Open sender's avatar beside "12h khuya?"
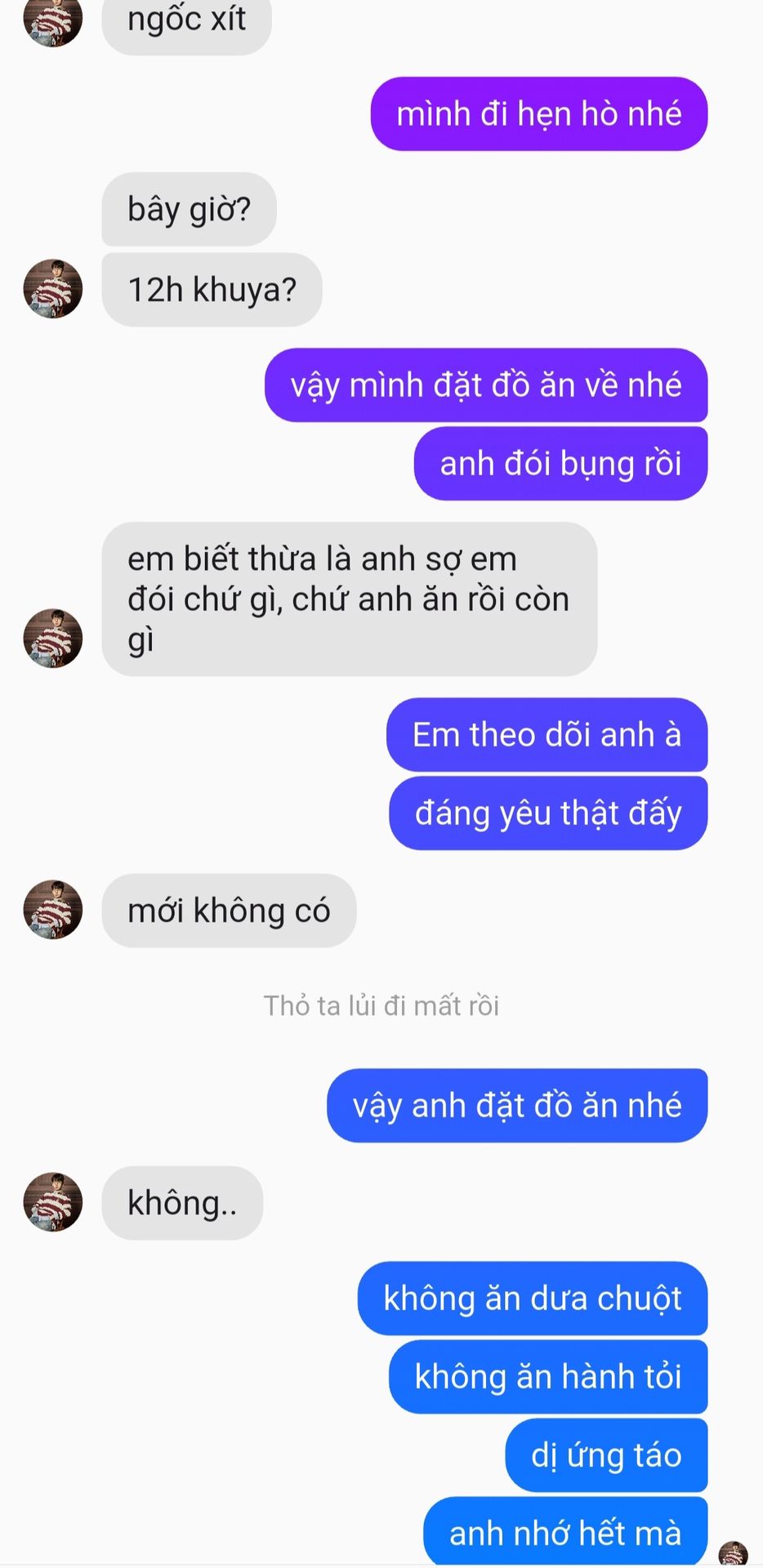The image size is (763, 1568). point(53,289)
